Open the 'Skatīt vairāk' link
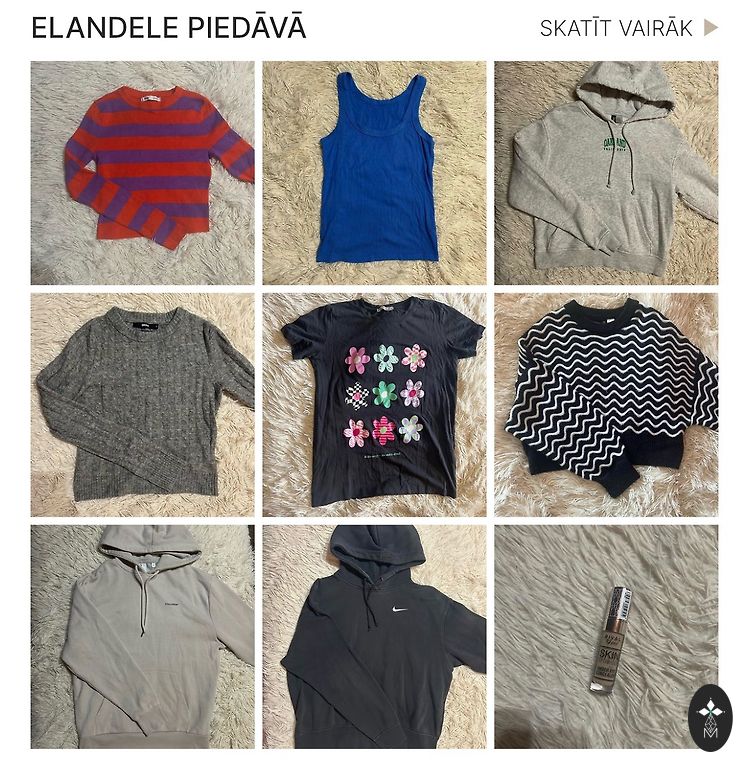Screen dimensions: 749x768 pyautogui.click(x=627, y=28)
